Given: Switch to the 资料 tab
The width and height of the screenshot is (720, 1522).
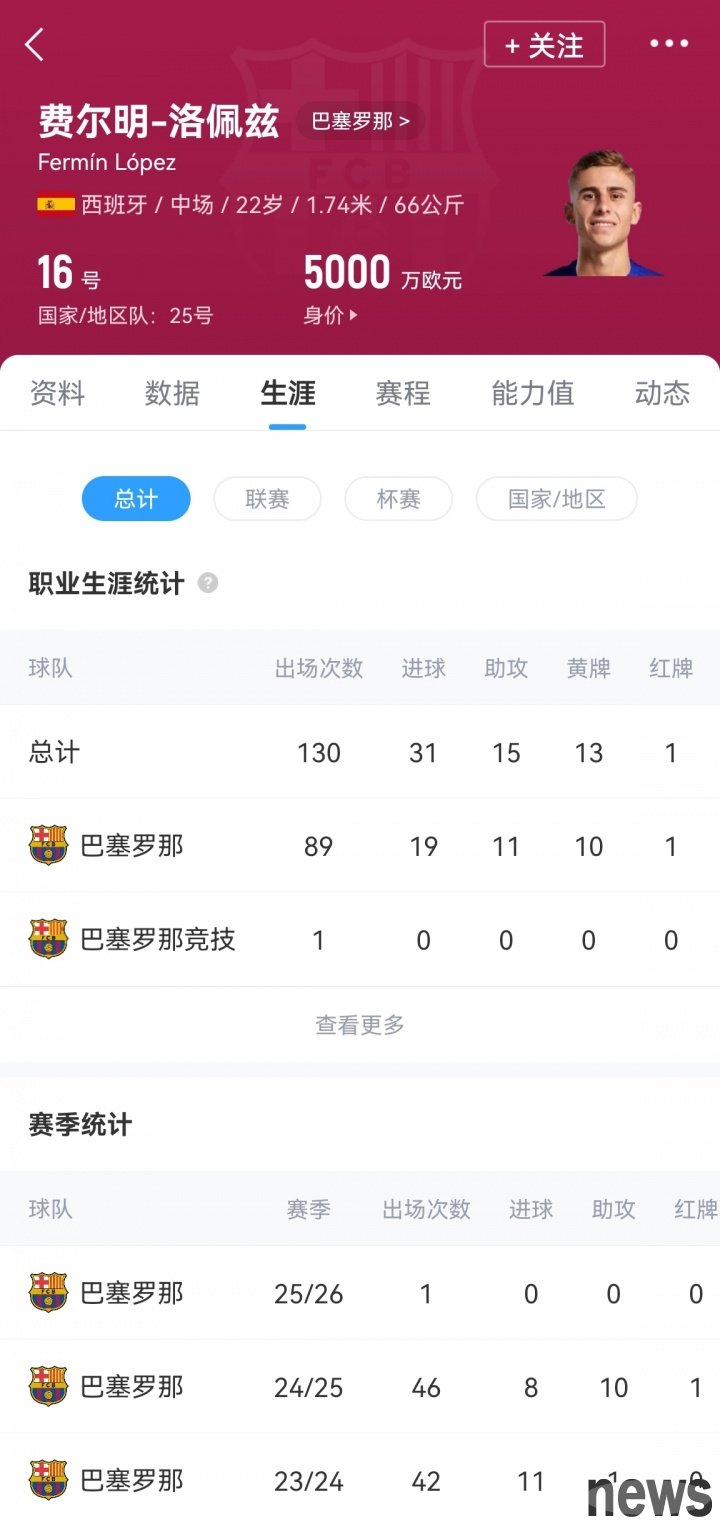Looking at the screenshot, I should pyautogui.click(x=57, y=393).
